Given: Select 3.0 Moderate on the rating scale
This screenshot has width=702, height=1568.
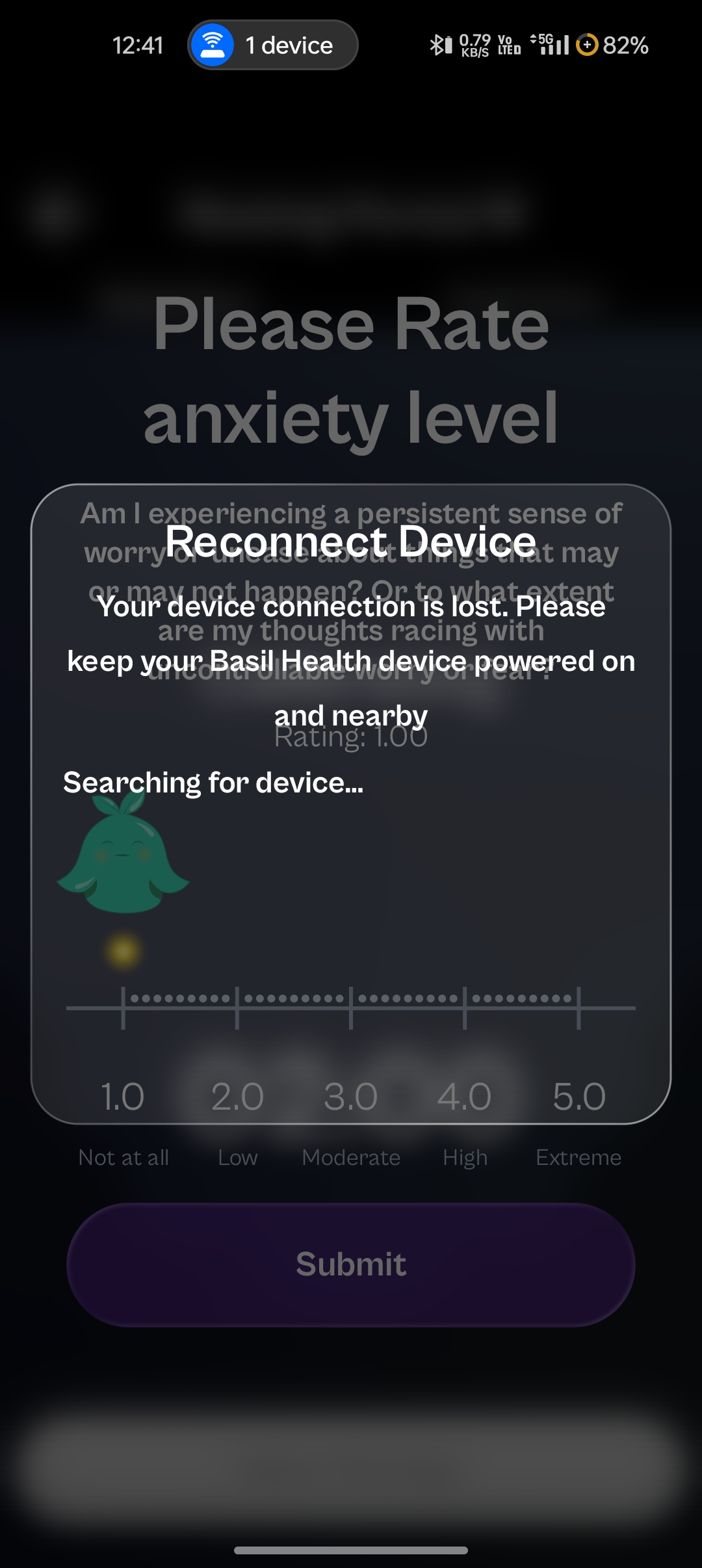Looking at the screenshot, I should [351, 1008].
